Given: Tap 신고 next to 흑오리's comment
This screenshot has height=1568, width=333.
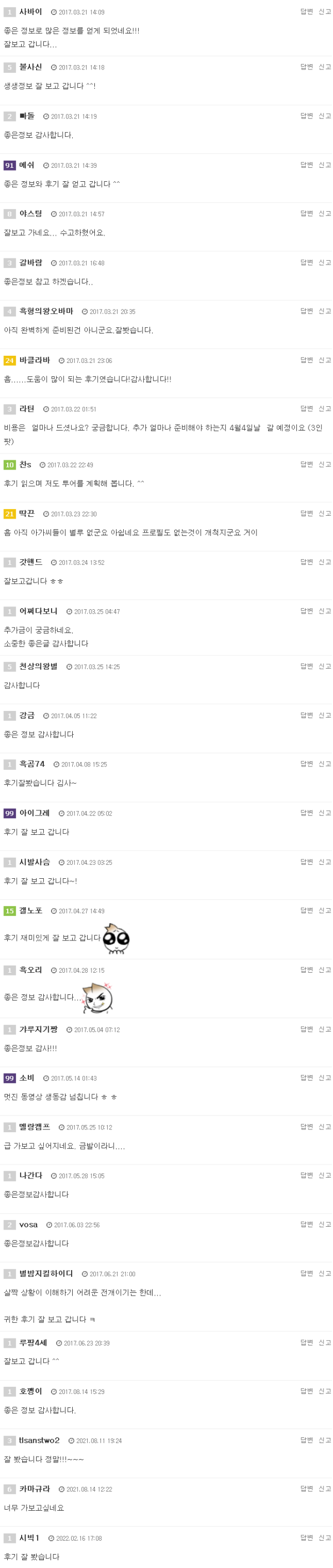Looking at the screenshot, I should click(325, 970).
